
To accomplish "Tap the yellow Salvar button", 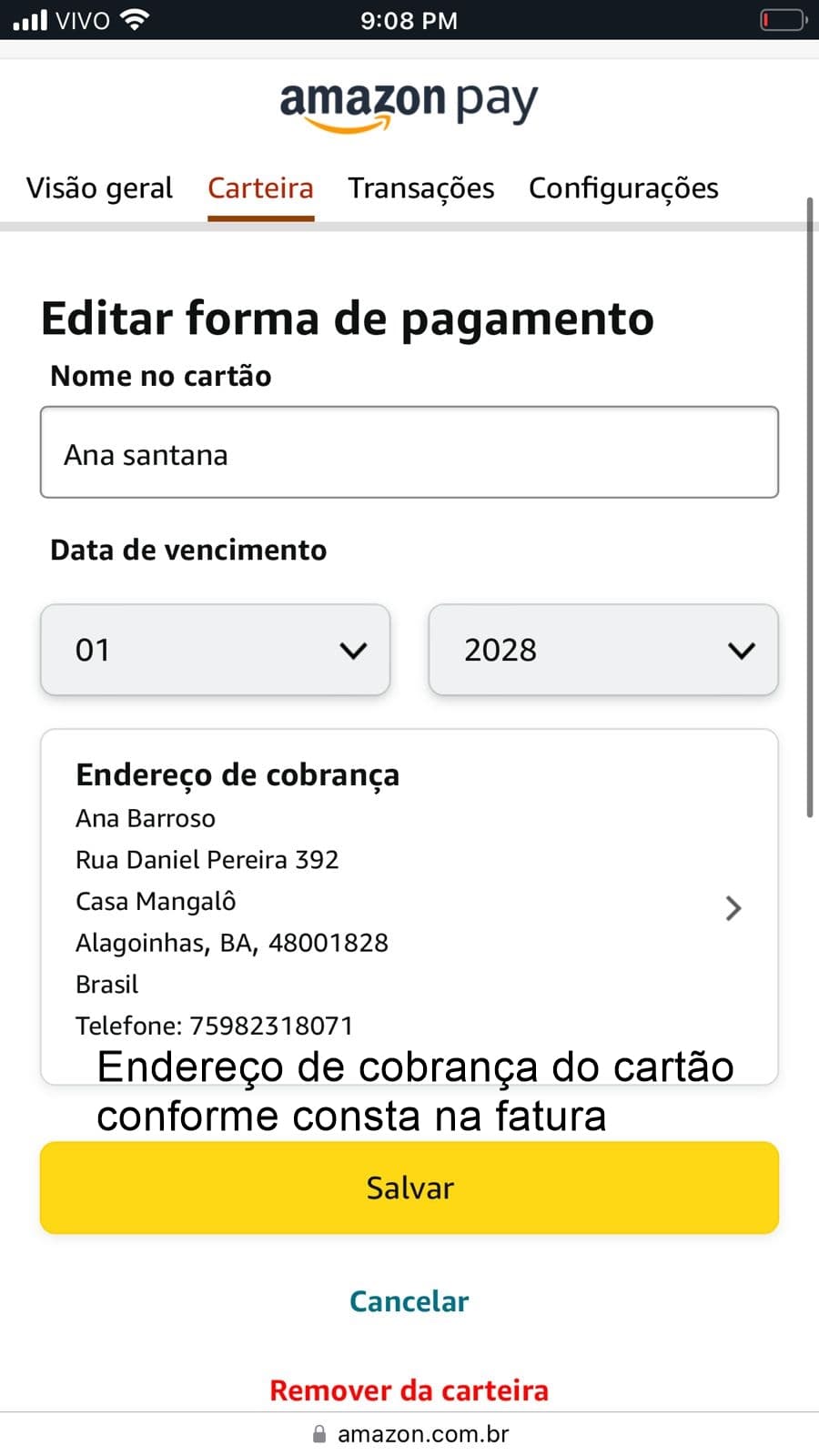I will [x=409, y=1188].
